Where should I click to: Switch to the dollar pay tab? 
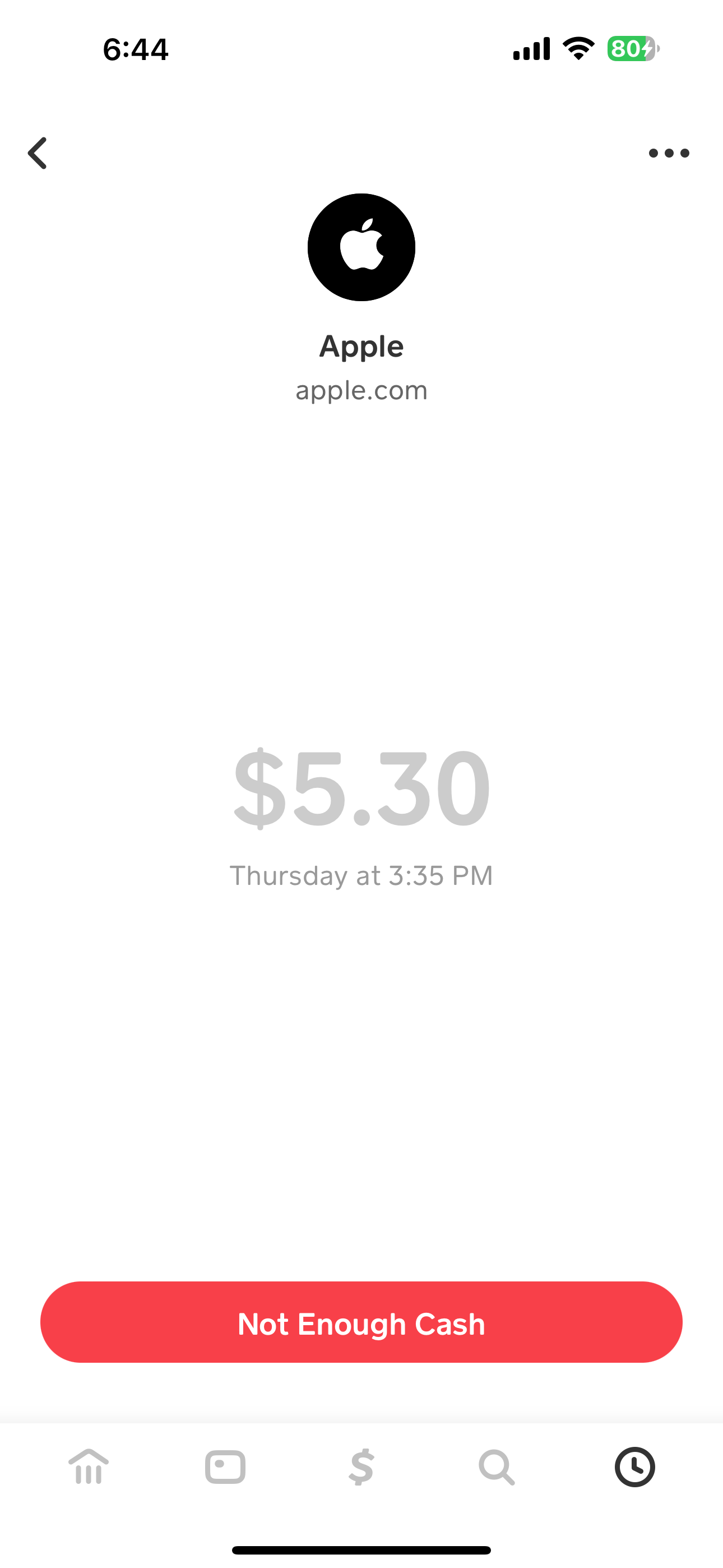(x=361, y=1466)
